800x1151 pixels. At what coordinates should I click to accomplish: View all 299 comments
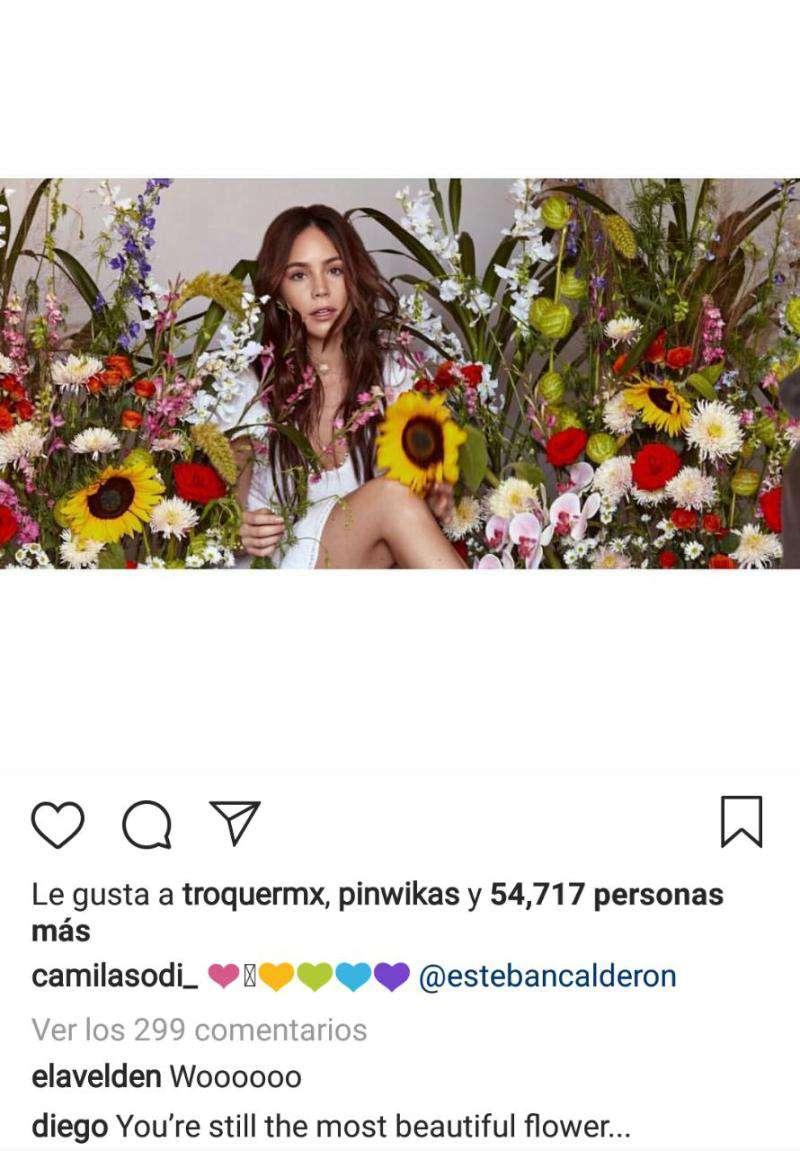click(199, 1029)
